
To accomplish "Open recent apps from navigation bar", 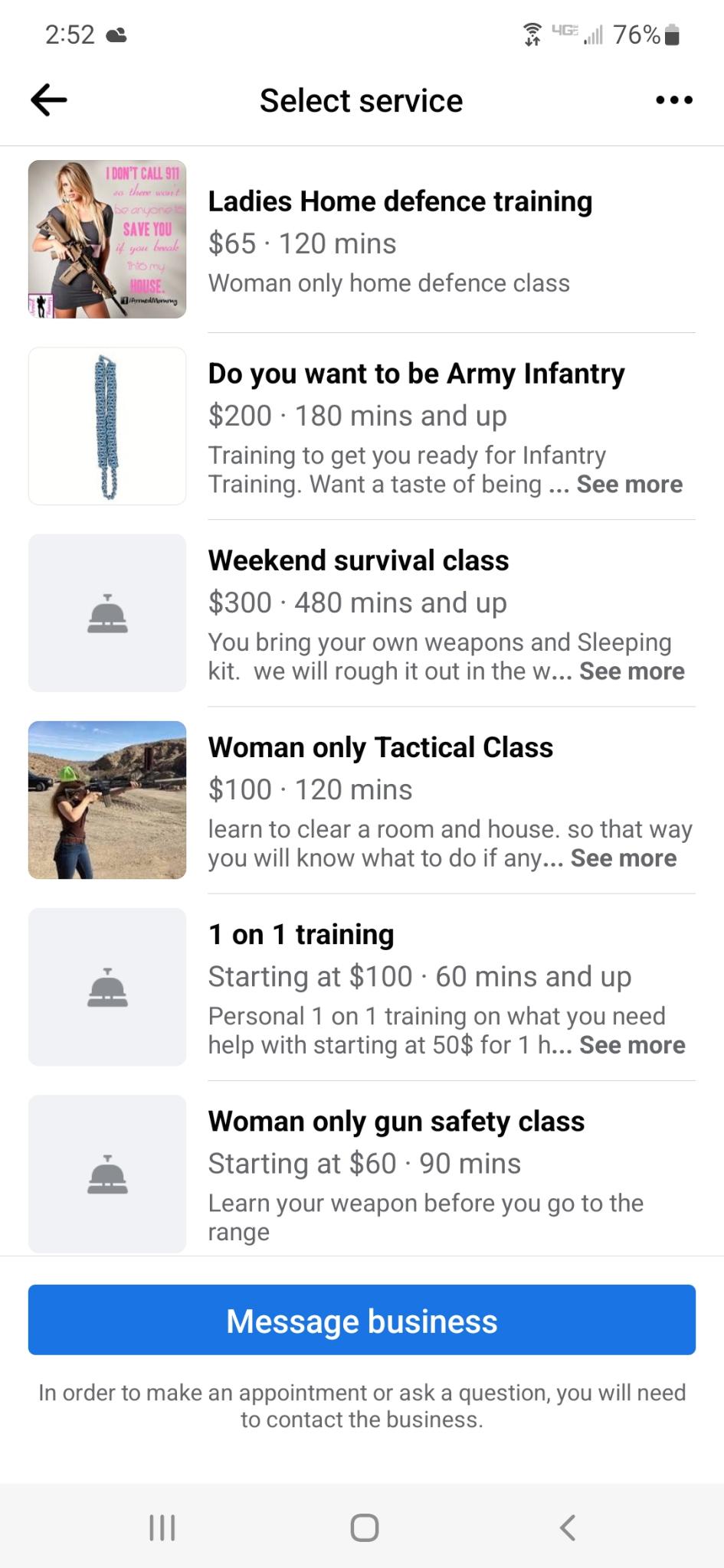I will [162, 1527].
